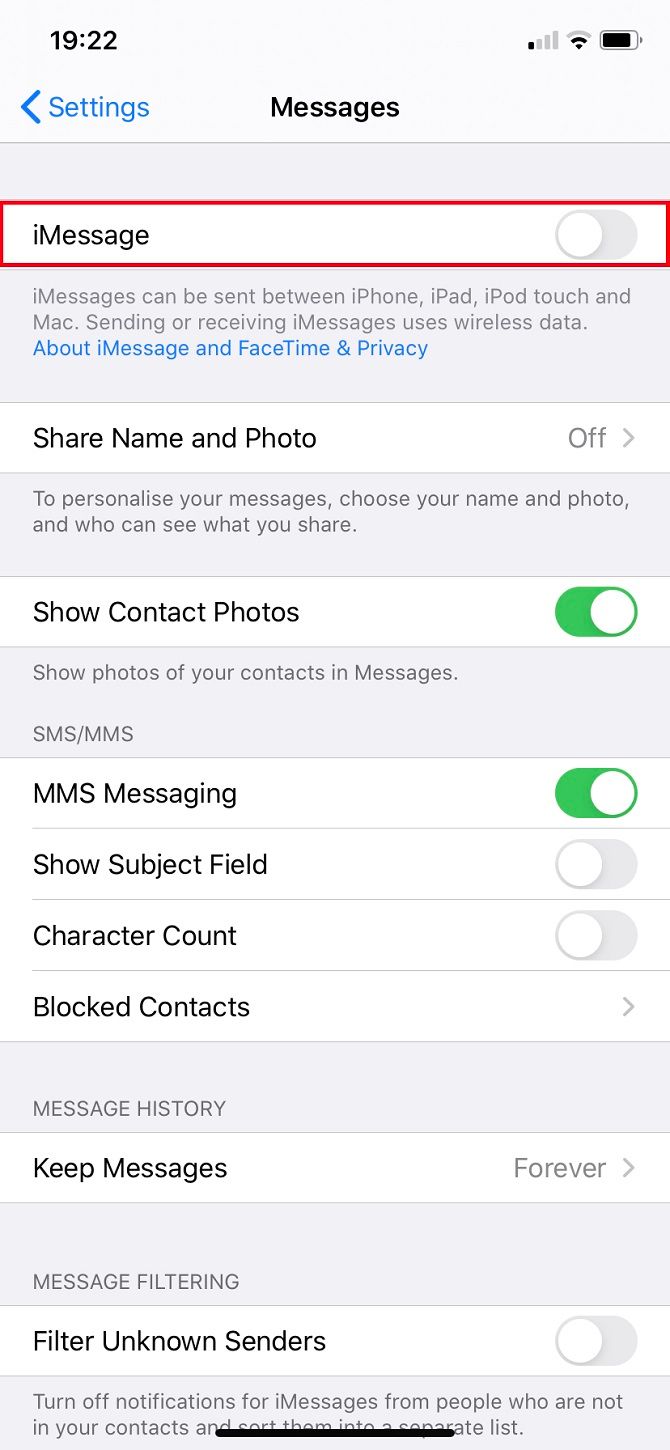Screen dimensions: 670x1450
Task: Turn on the iMessage switch
Action: (596, 236)
